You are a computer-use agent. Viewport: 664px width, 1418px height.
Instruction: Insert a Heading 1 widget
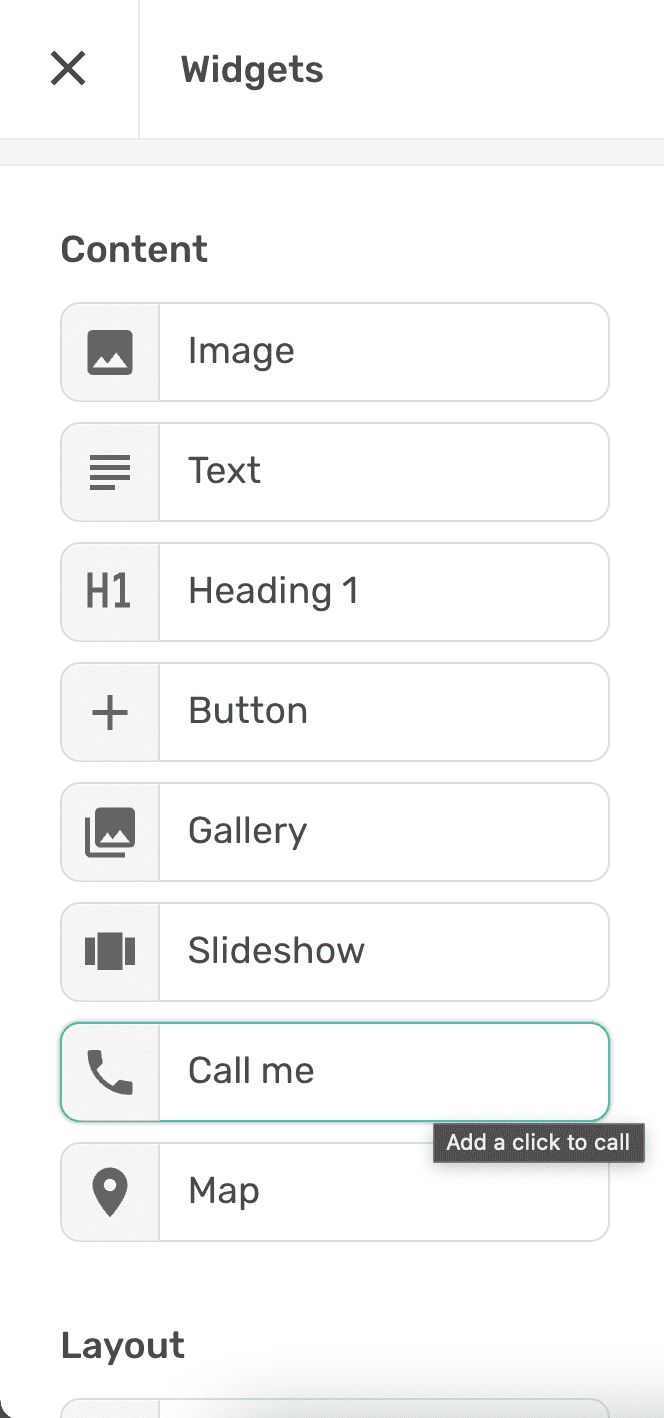335,592
